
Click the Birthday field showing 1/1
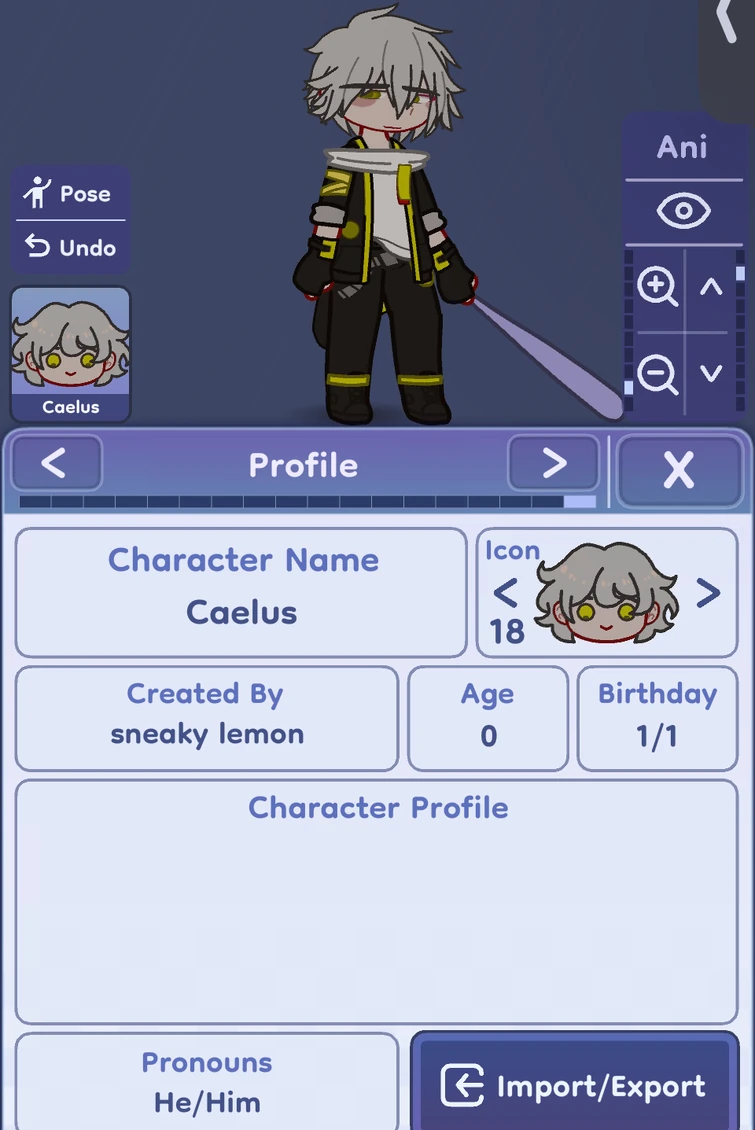tap(657, 718)
